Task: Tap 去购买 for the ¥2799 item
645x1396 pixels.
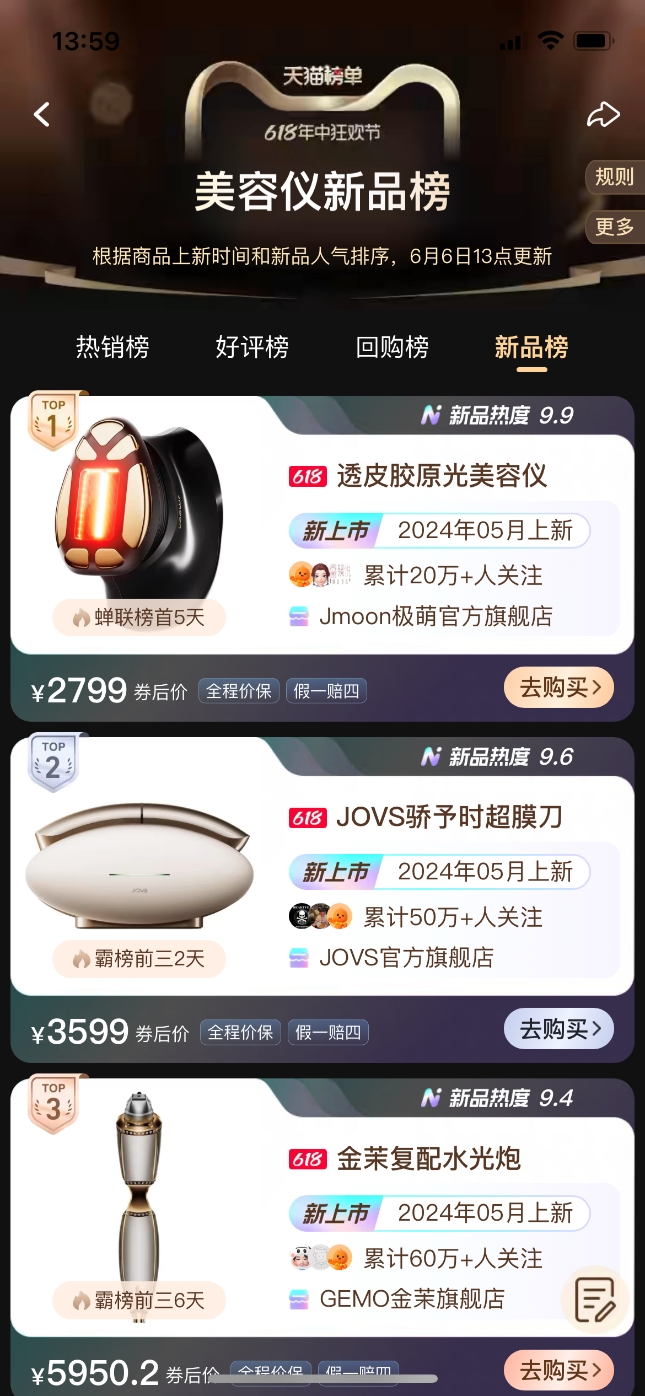Action: point(559,687)
